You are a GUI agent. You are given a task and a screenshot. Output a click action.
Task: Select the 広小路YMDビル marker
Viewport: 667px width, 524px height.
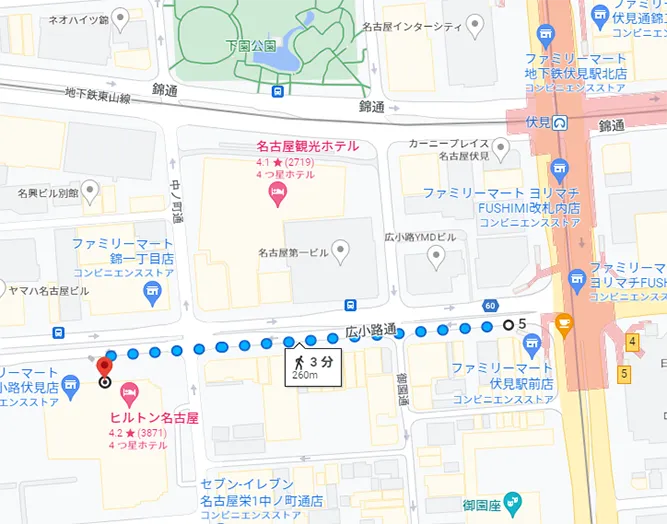[438, 257]
